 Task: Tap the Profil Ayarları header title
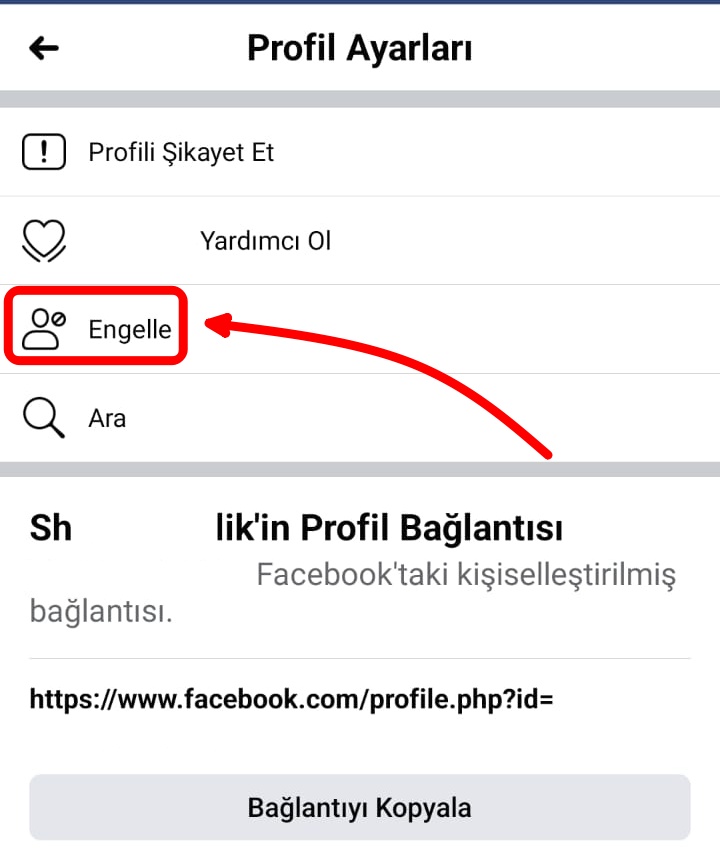(360, 47)
